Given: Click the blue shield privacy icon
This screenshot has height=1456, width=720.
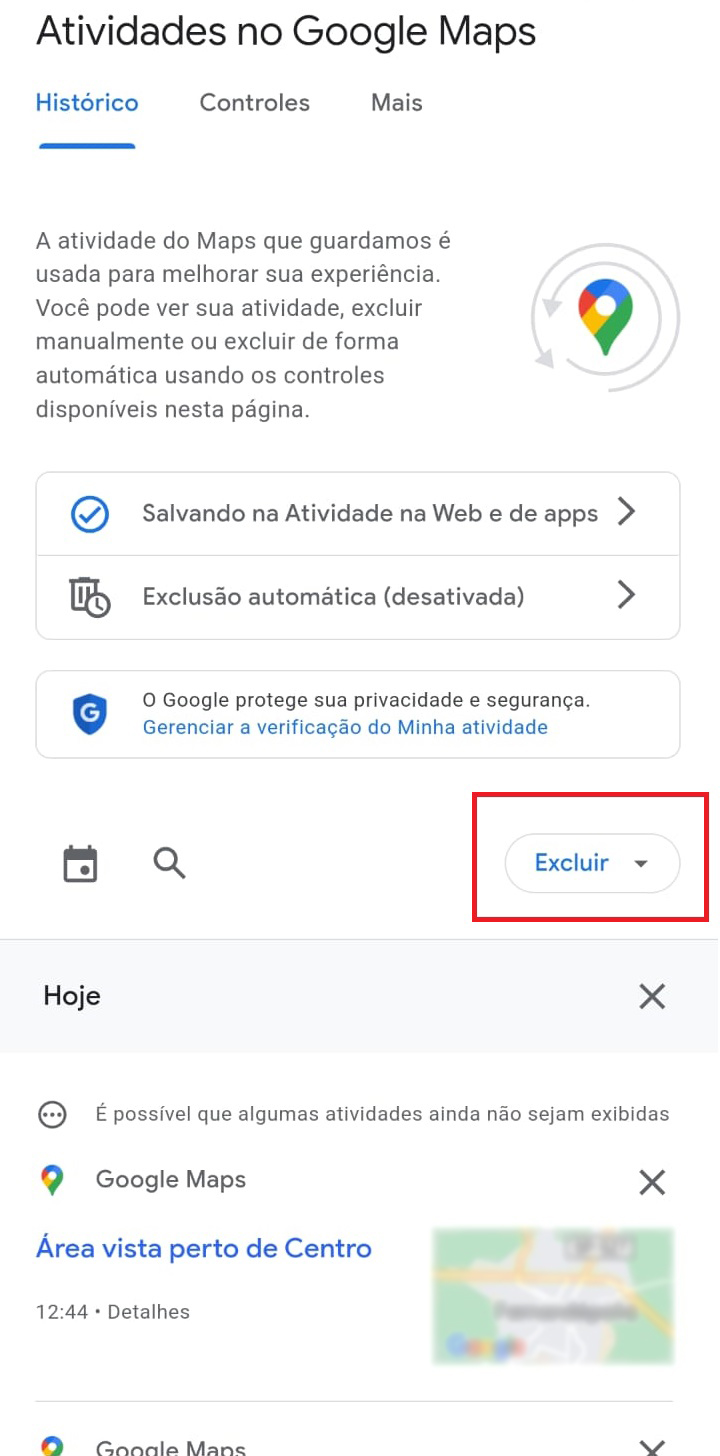Looking at the screenshot, I should [x=89, y=714].
